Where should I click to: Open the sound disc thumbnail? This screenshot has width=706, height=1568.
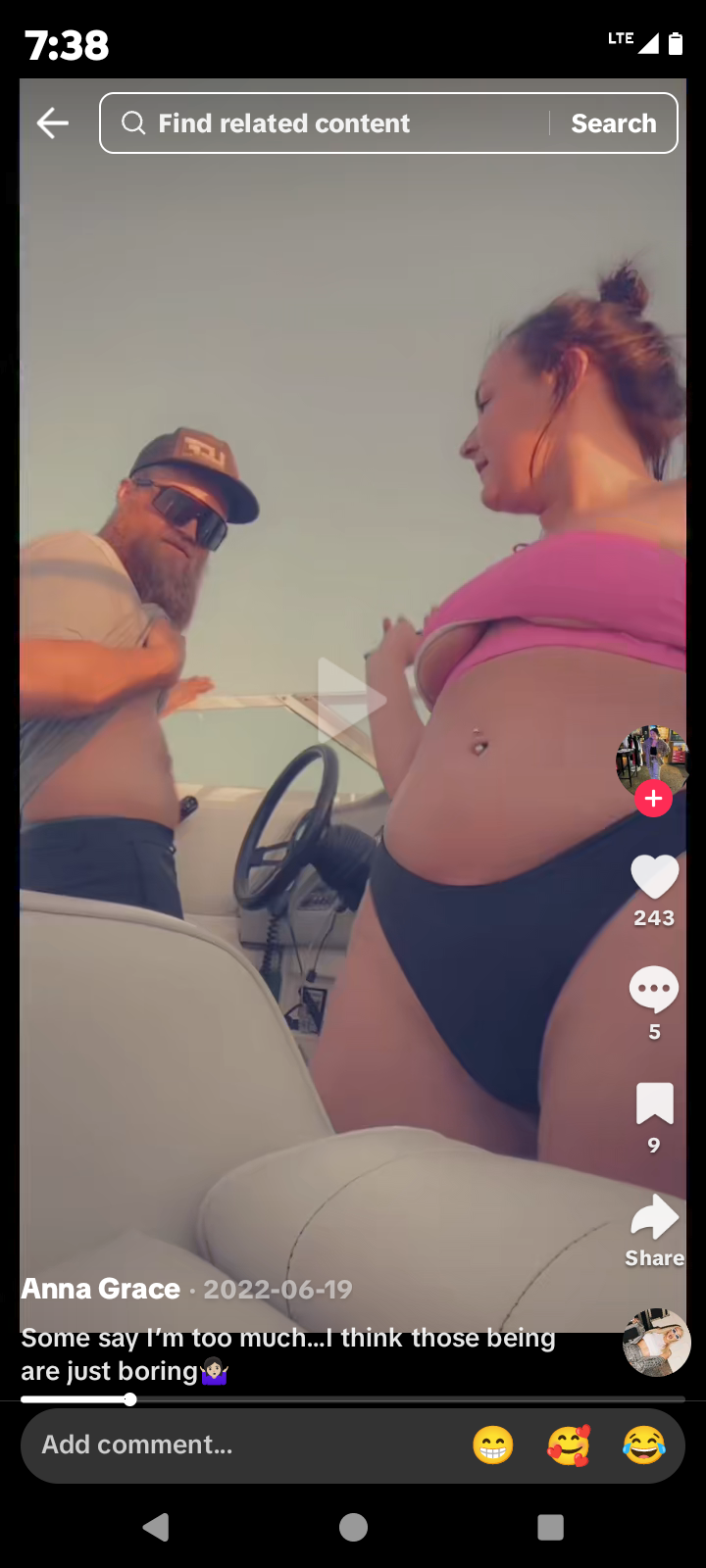pos(657,1343)
